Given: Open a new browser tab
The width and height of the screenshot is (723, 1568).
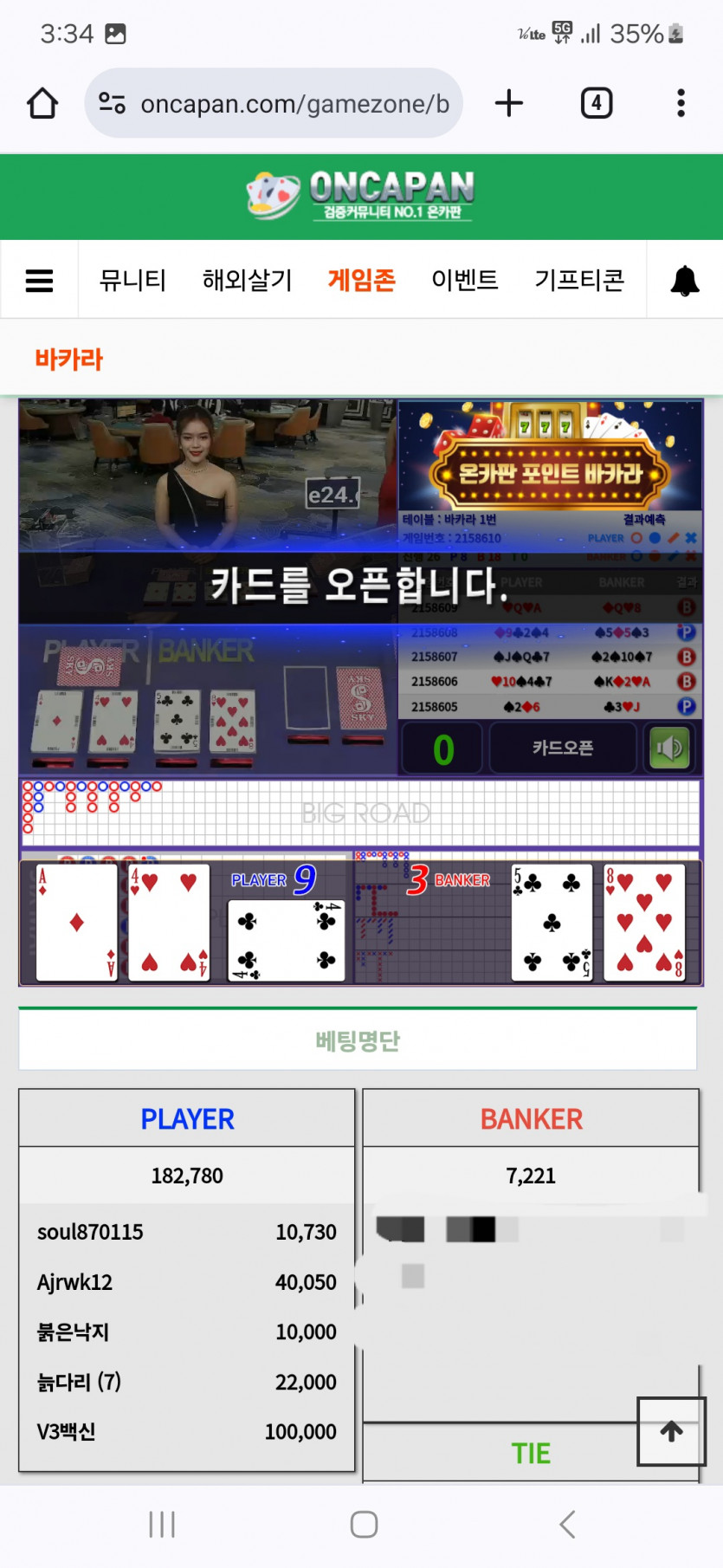Looking at the screenshot, I should click(509, 103).
